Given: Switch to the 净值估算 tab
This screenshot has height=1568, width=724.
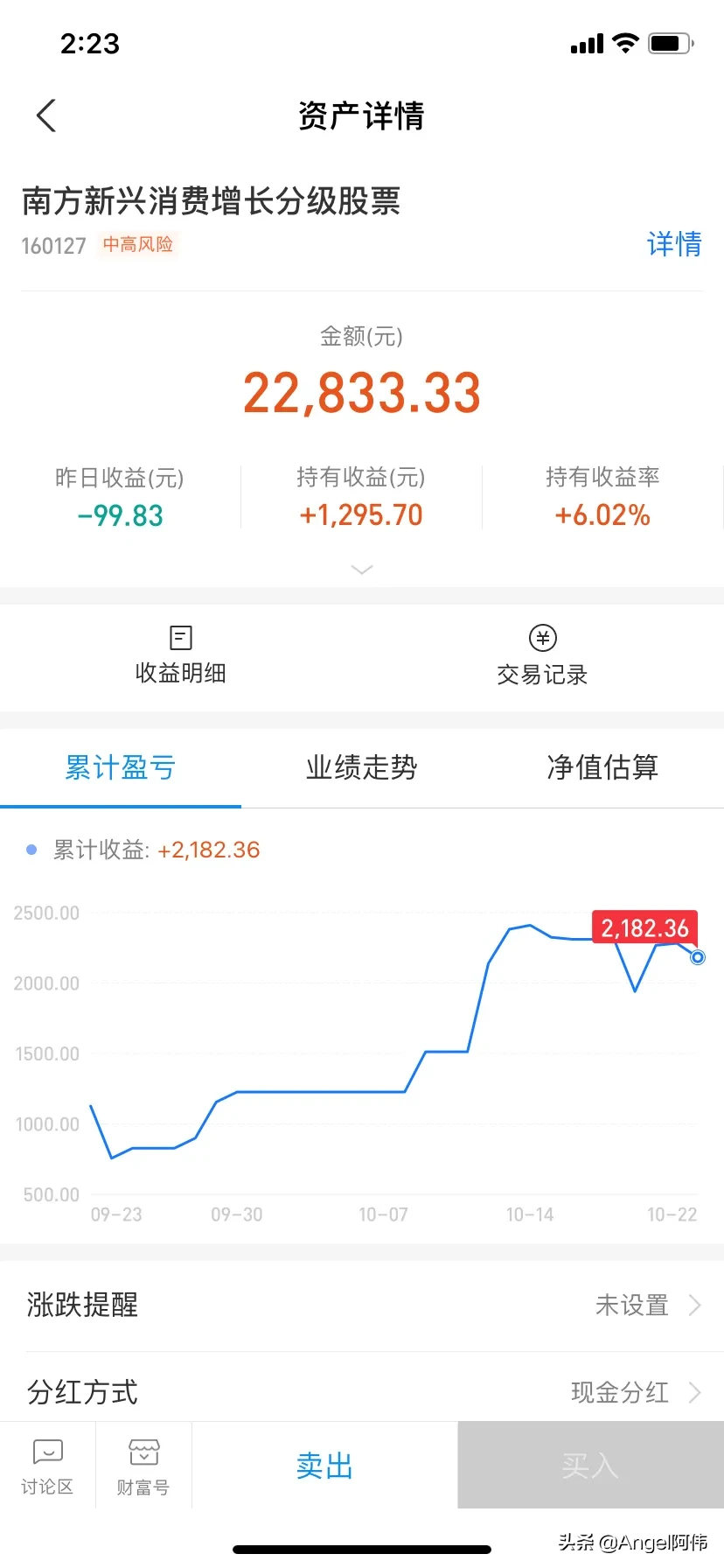Looking at the screenshot, I should [x=602, y=767].
